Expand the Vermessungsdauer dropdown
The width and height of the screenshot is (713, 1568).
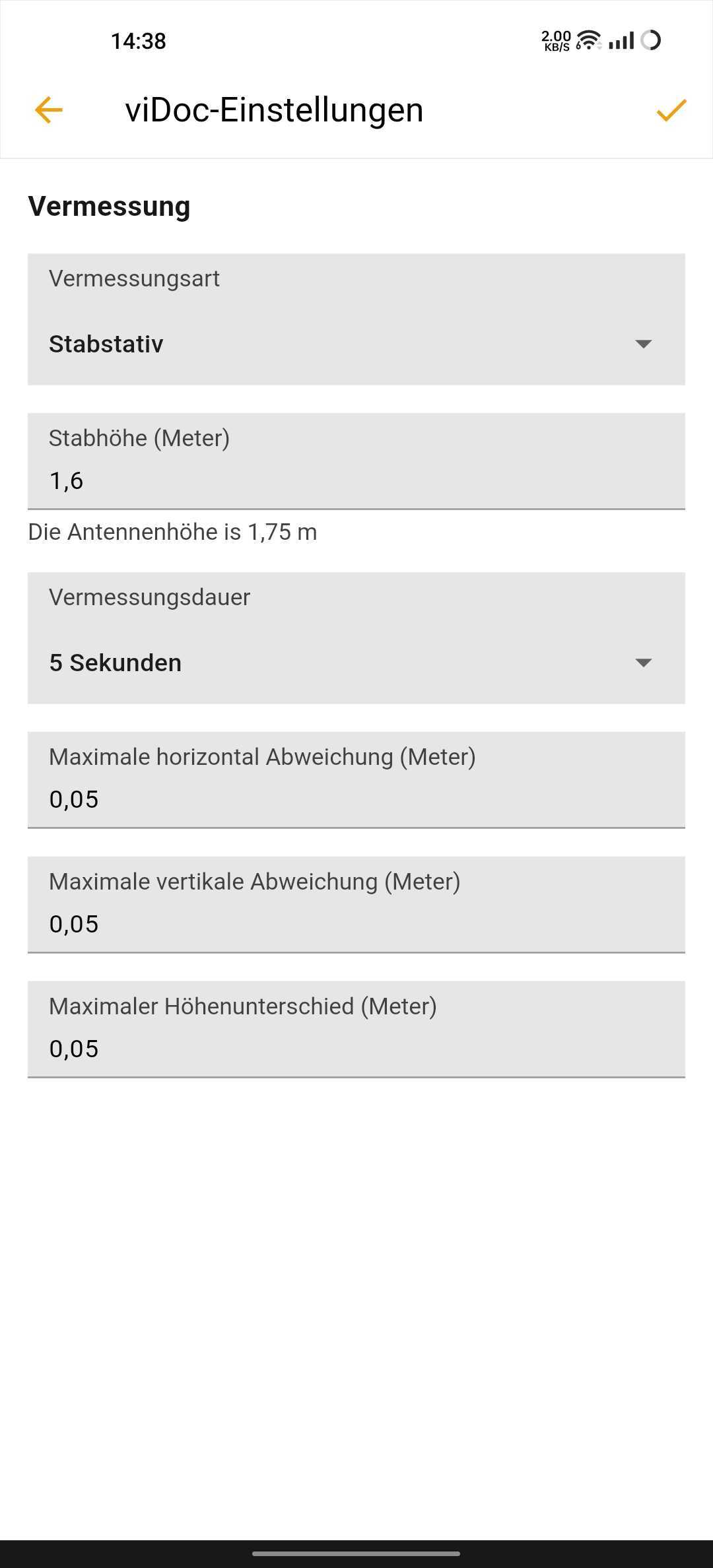pyautogui.click(x=356, y=638)
